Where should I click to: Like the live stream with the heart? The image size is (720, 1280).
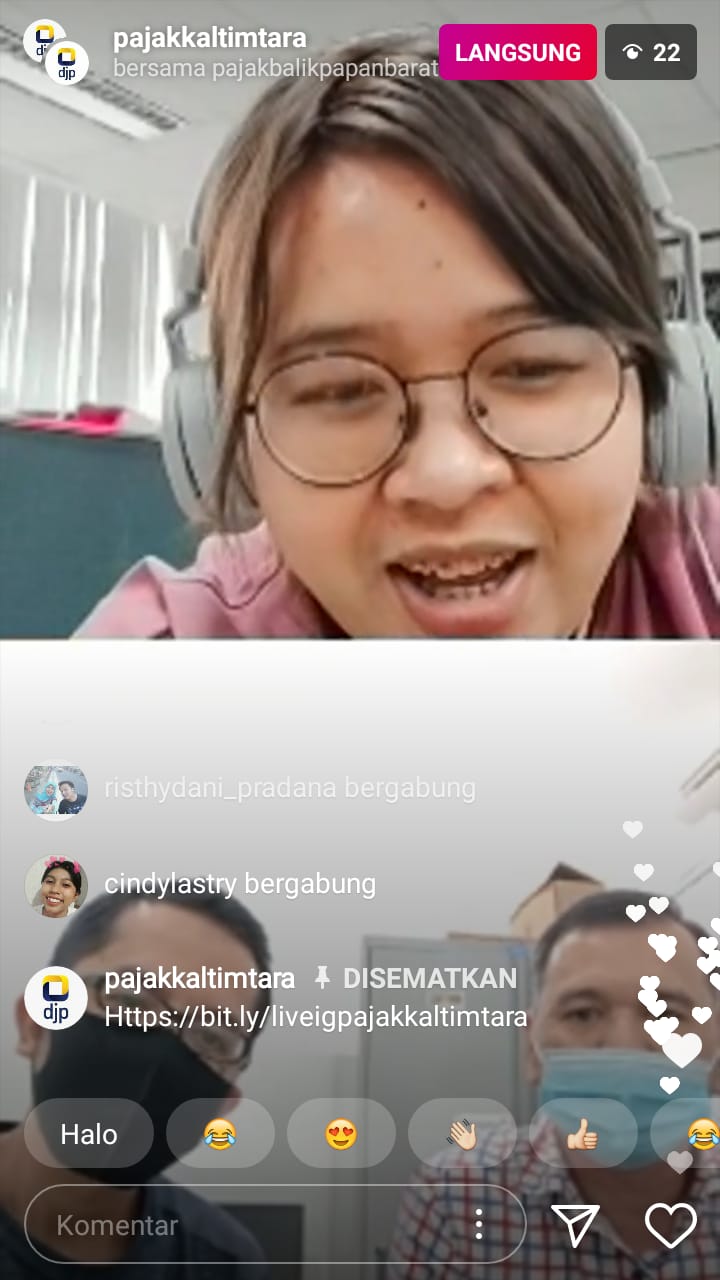coord(670,1225)
